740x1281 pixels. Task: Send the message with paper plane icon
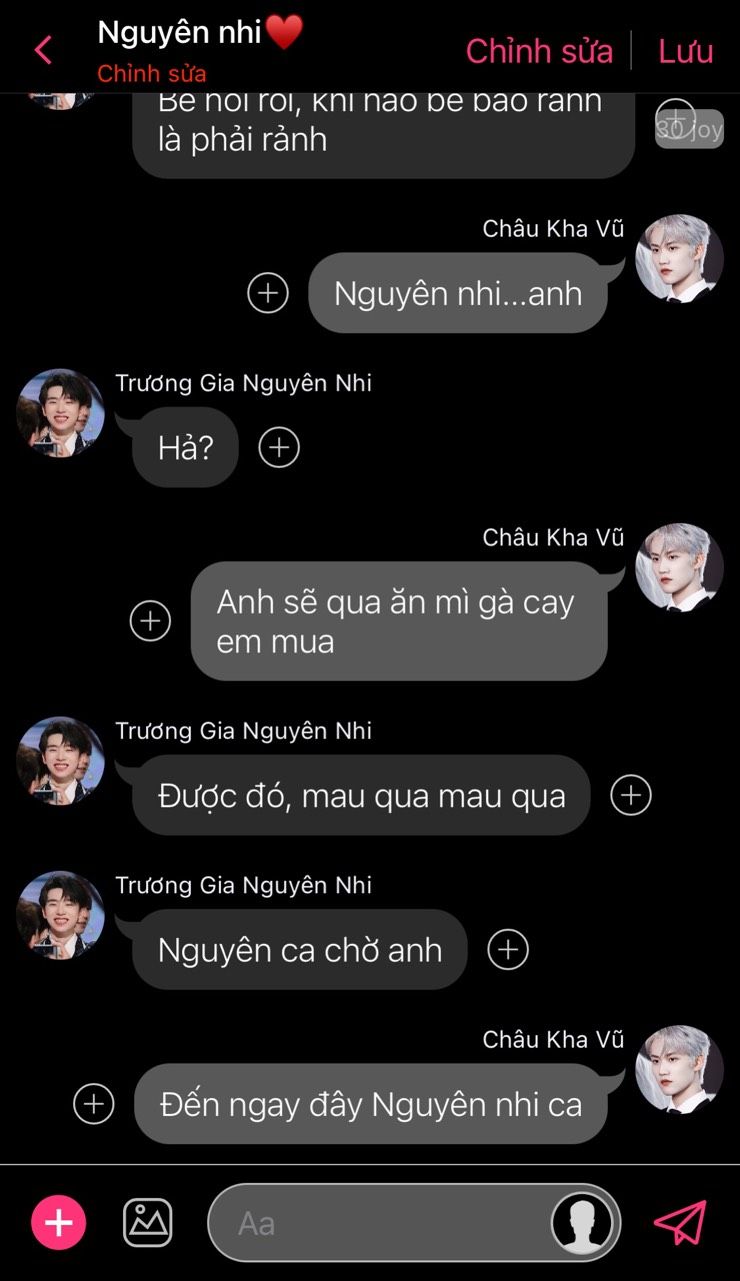(680, 1222)
